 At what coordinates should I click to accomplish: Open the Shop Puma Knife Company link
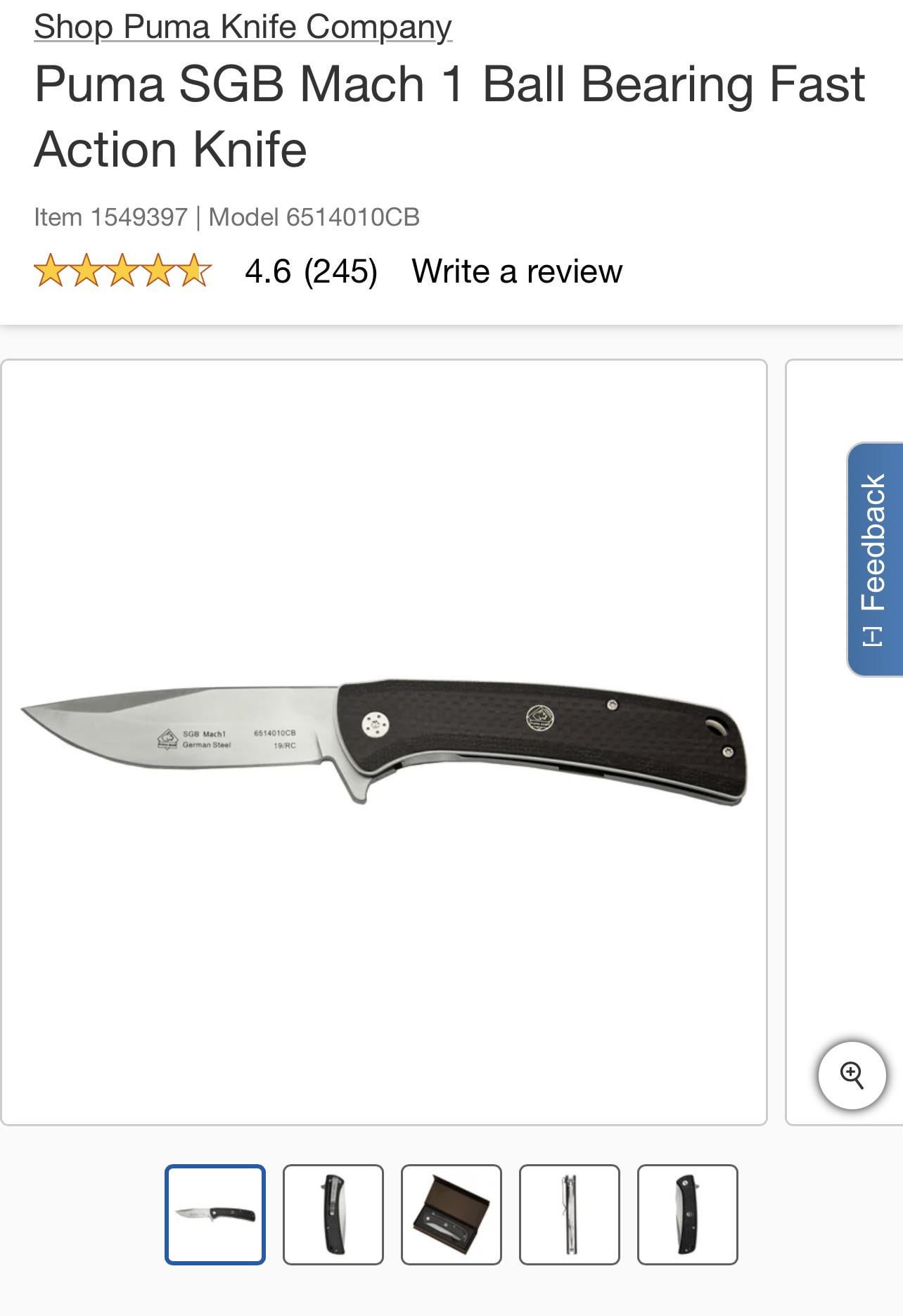(243, 27)
